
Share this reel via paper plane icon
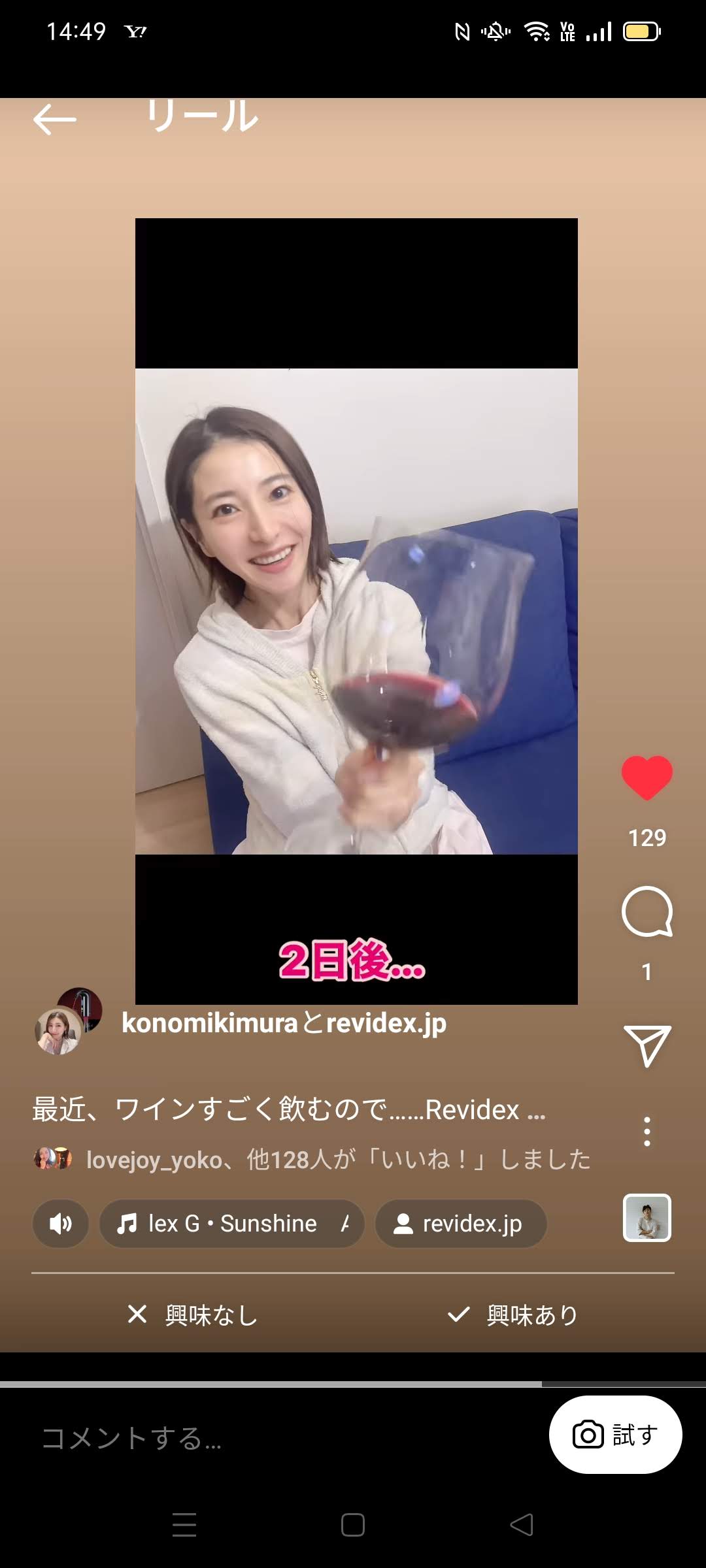(647, 1045)
